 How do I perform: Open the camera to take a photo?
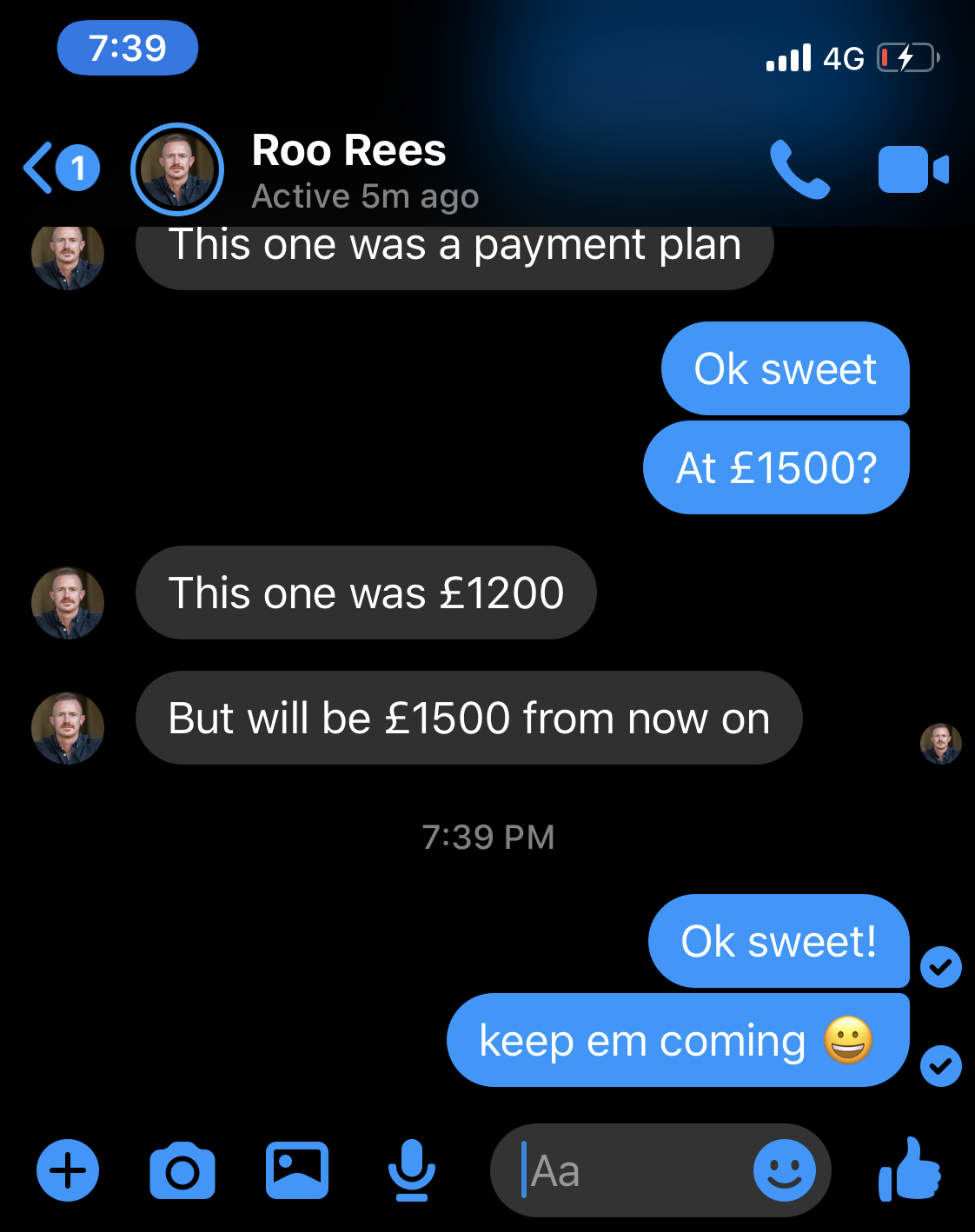[182, 1171]
